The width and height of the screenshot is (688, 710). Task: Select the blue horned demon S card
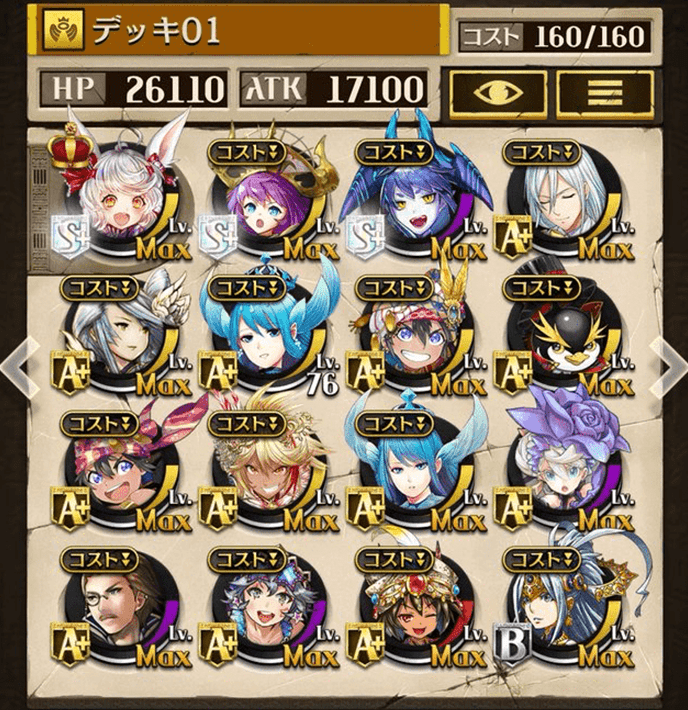[410, 200]
